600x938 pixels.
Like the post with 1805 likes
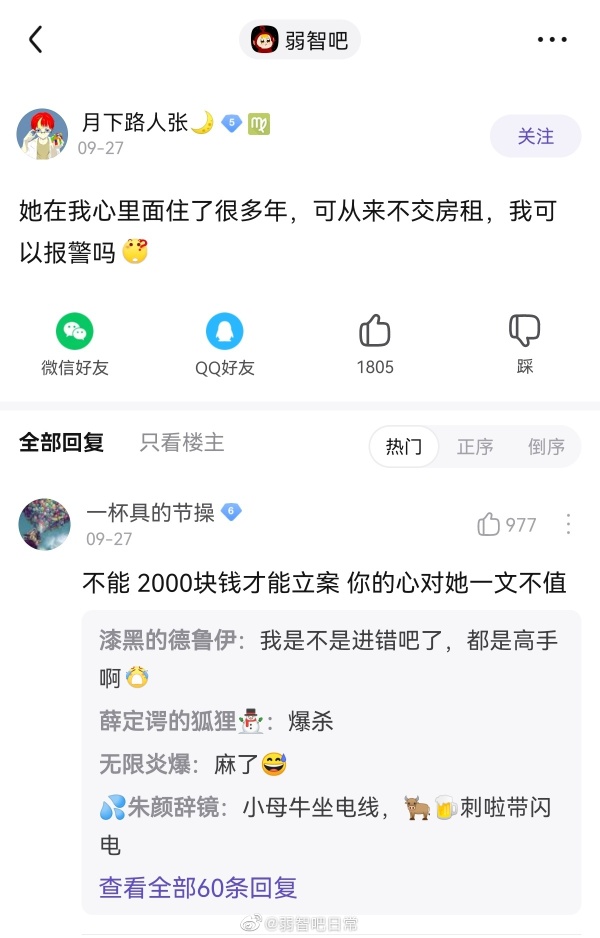375,344
